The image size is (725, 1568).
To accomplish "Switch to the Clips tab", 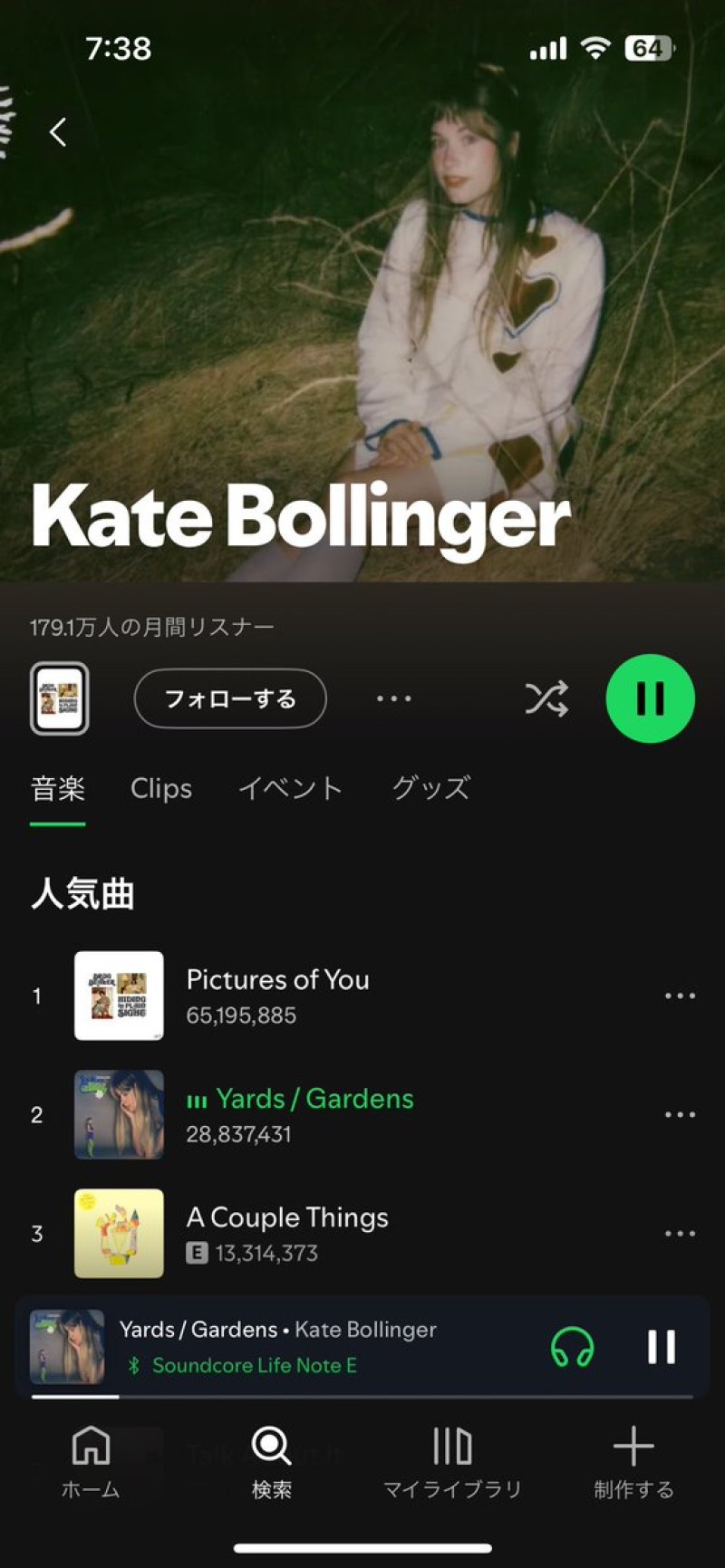I will click(160, 788).
